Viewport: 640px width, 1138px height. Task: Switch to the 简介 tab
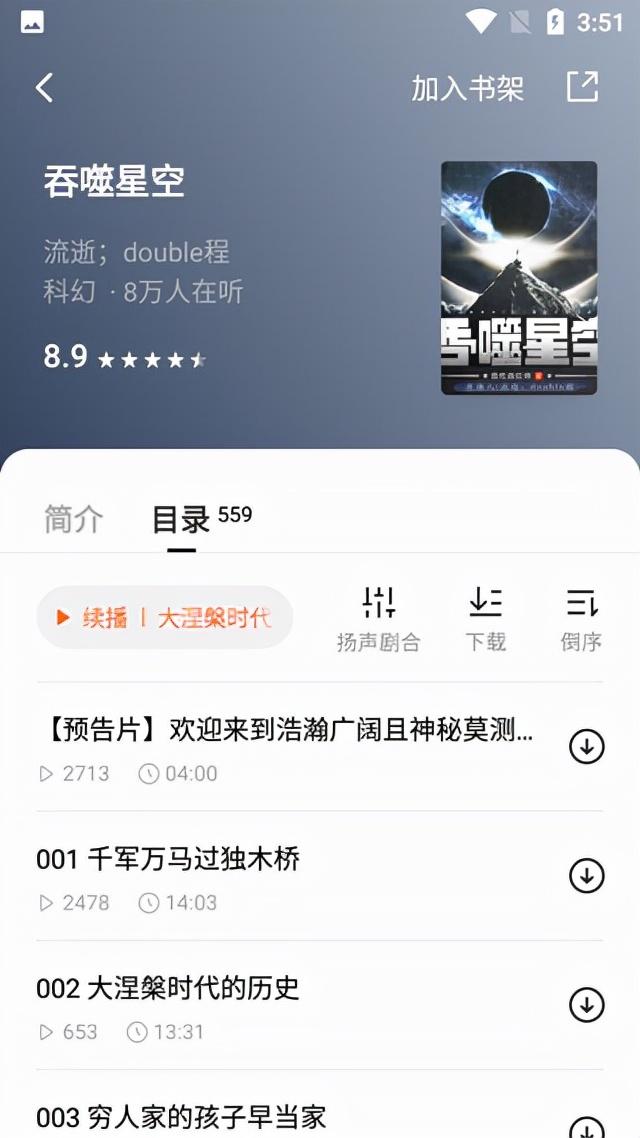click(x=73, y=519)
